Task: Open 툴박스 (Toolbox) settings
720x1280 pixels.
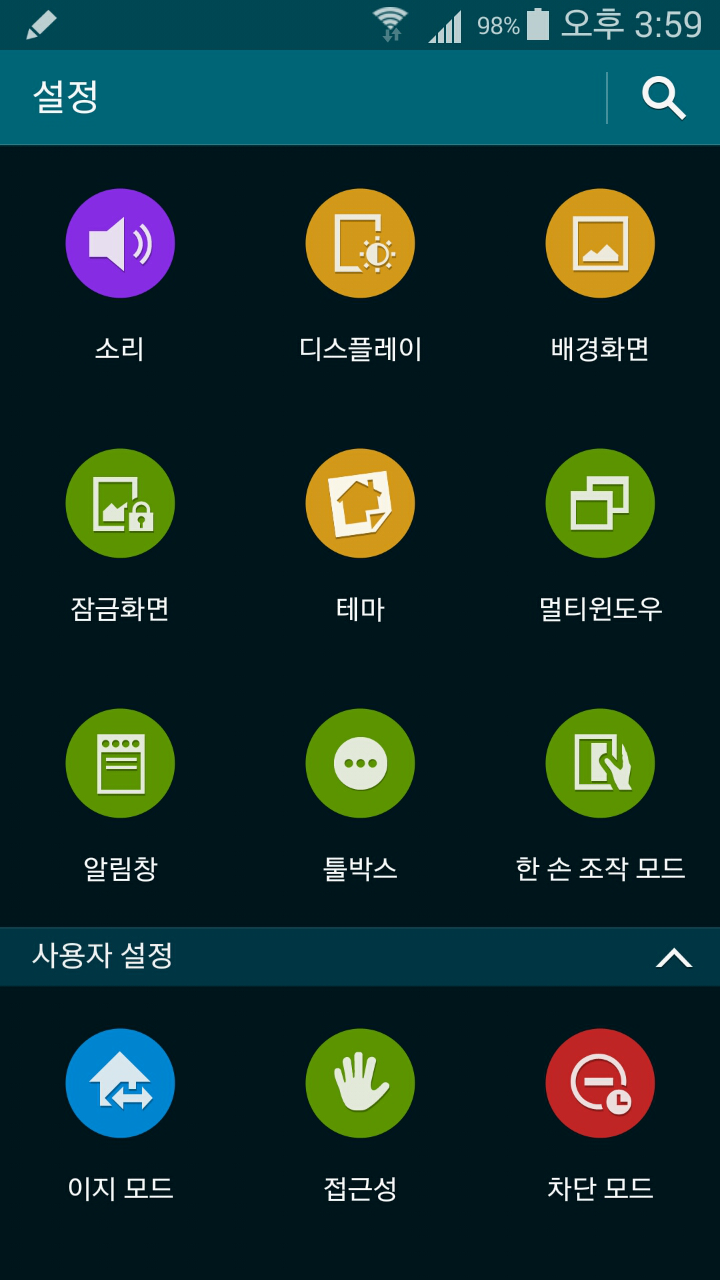Action: (360, 763)
